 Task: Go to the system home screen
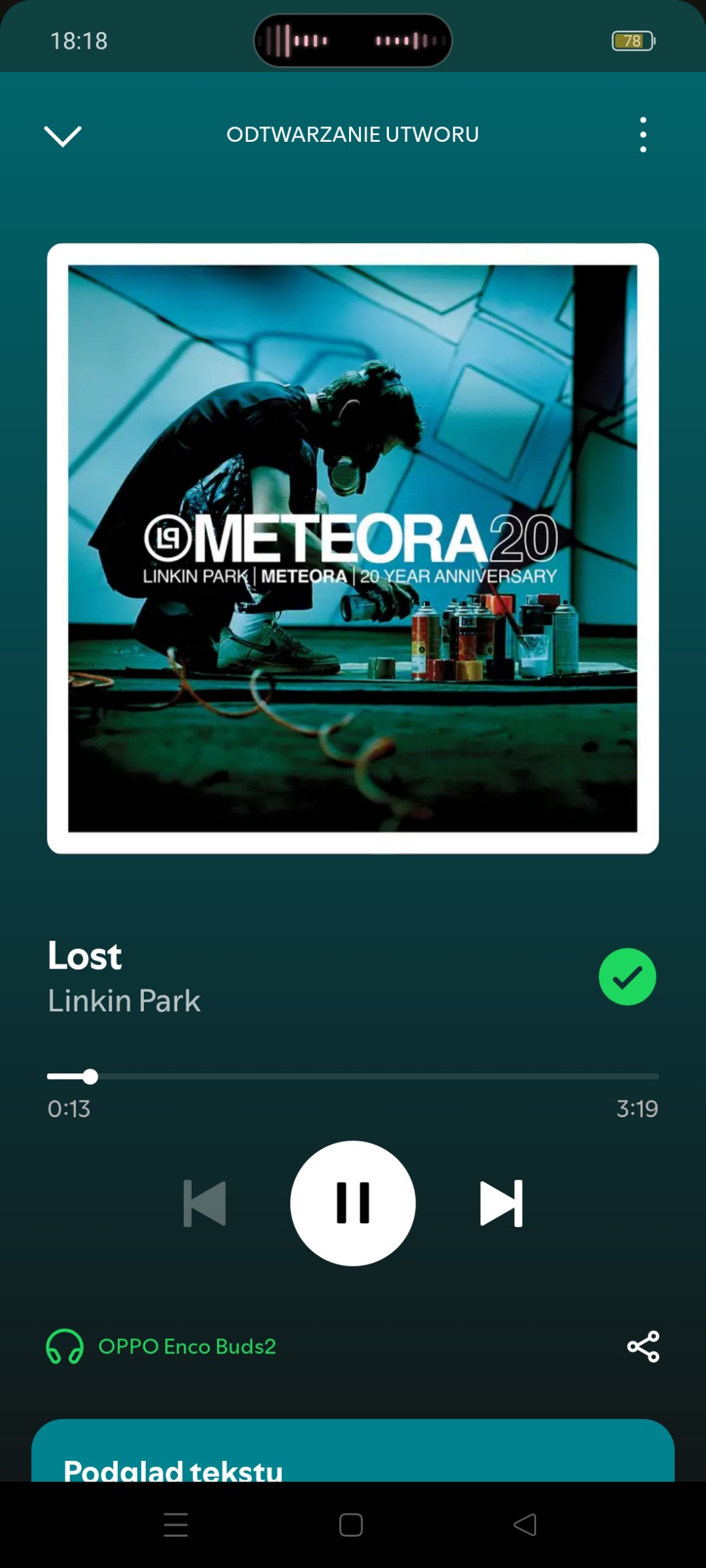click(x=351, y=1525)
